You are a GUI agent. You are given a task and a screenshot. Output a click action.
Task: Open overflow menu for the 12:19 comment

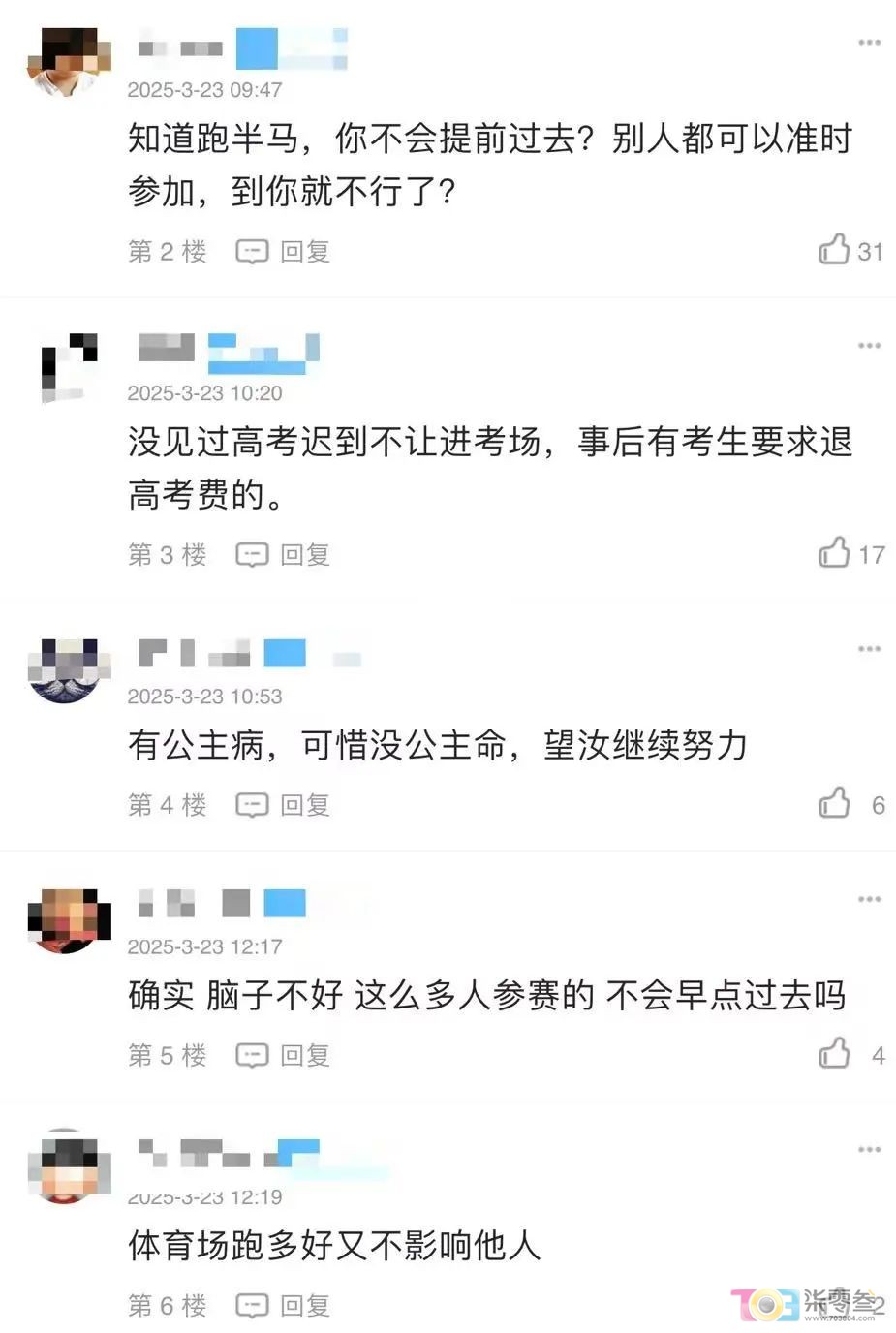point(869,1150)
